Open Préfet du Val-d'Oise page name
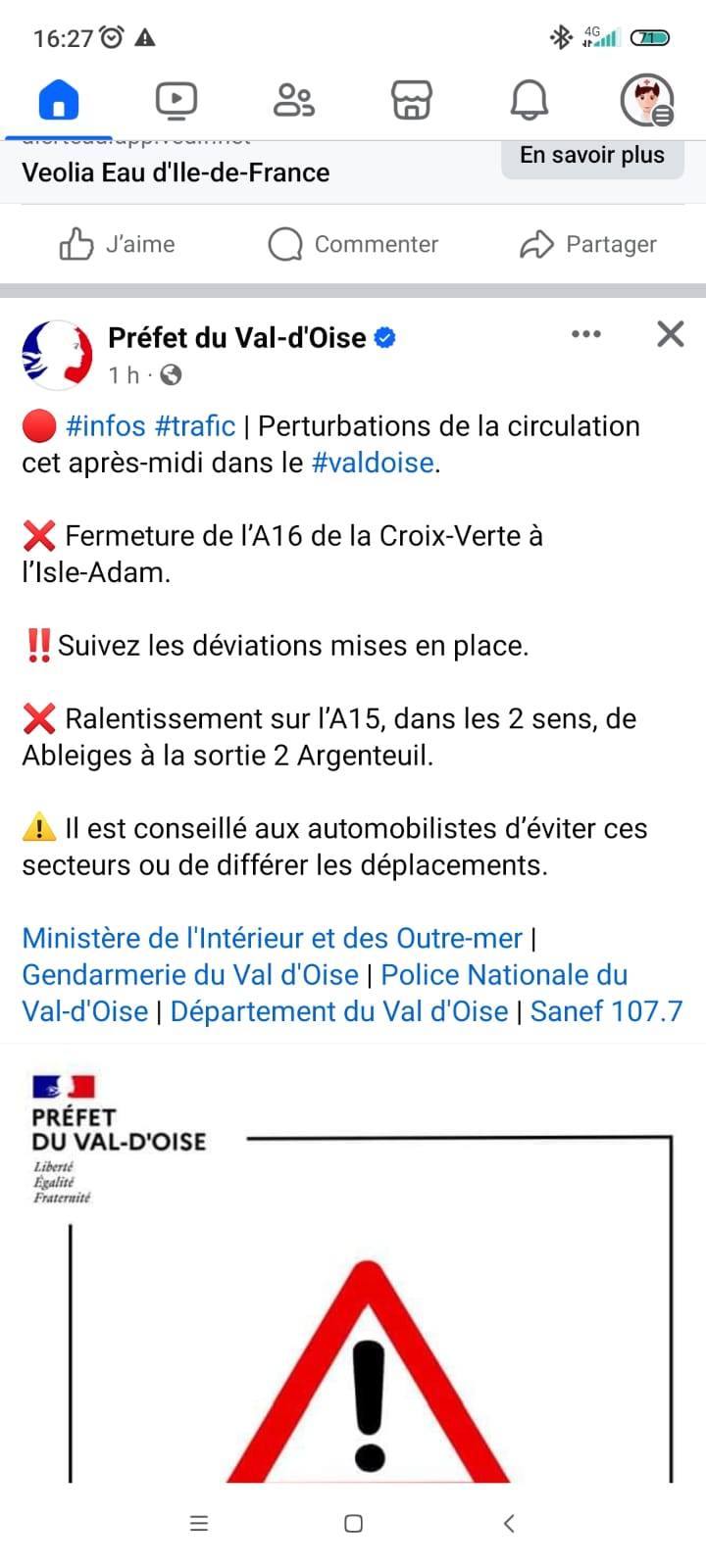This screenshot has height=1568, width=706. (x=236, y=338)
